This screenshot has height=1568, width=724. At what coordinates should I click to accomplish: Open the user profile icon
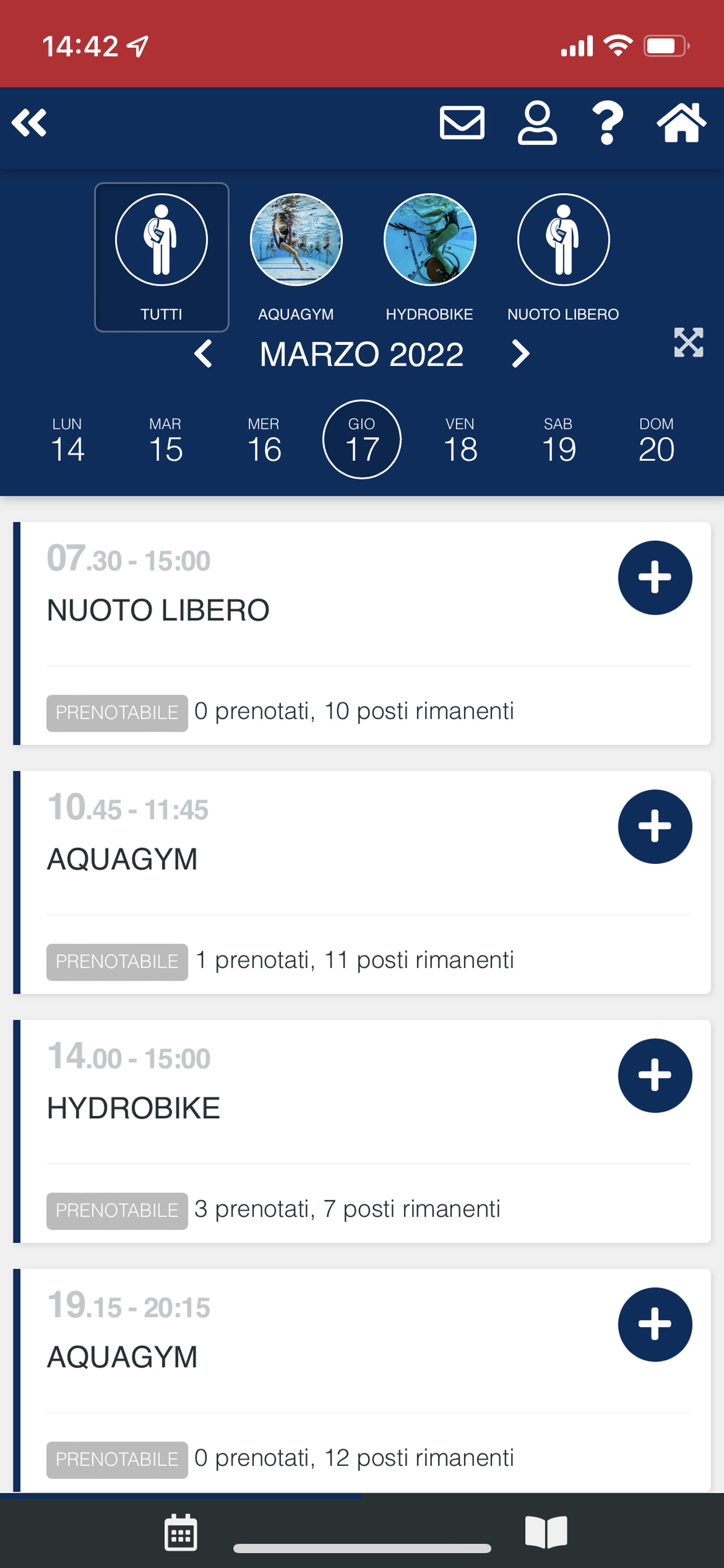(537, 123)
